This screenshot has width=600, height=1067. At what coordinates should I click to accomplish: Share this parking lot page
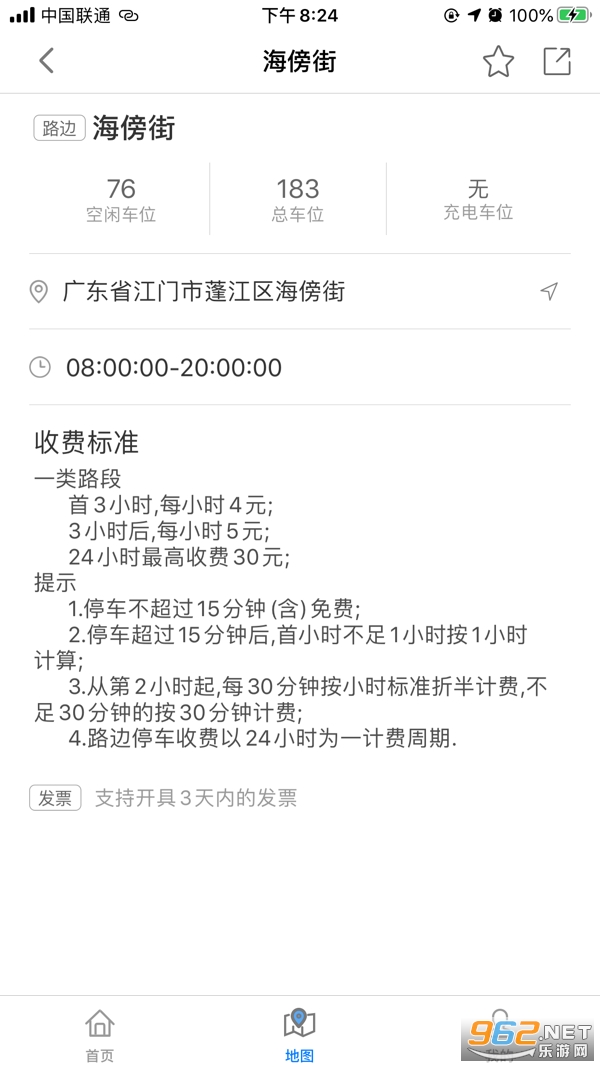tap(557, 61)
